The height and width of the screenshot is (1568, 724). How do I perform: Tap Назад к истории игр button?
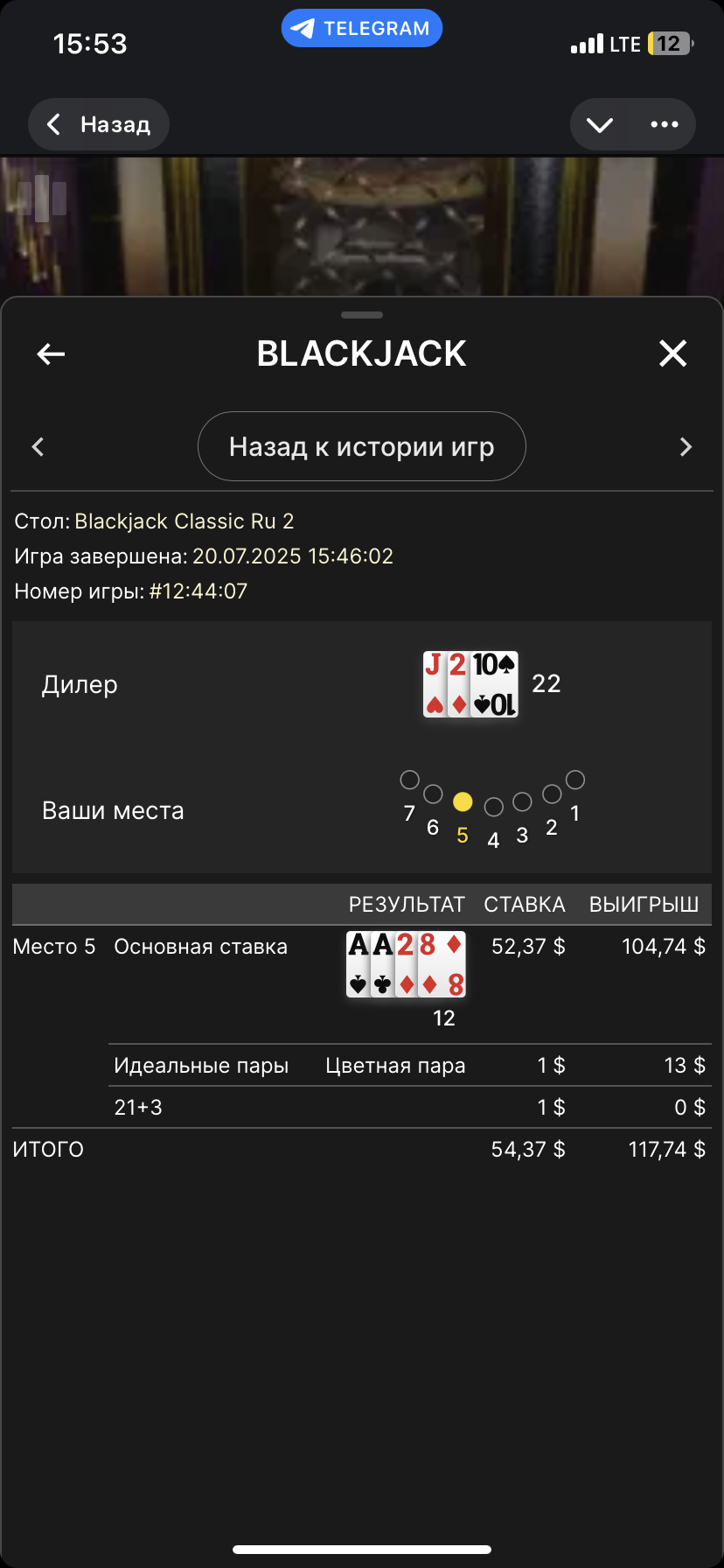click(361, 446)
